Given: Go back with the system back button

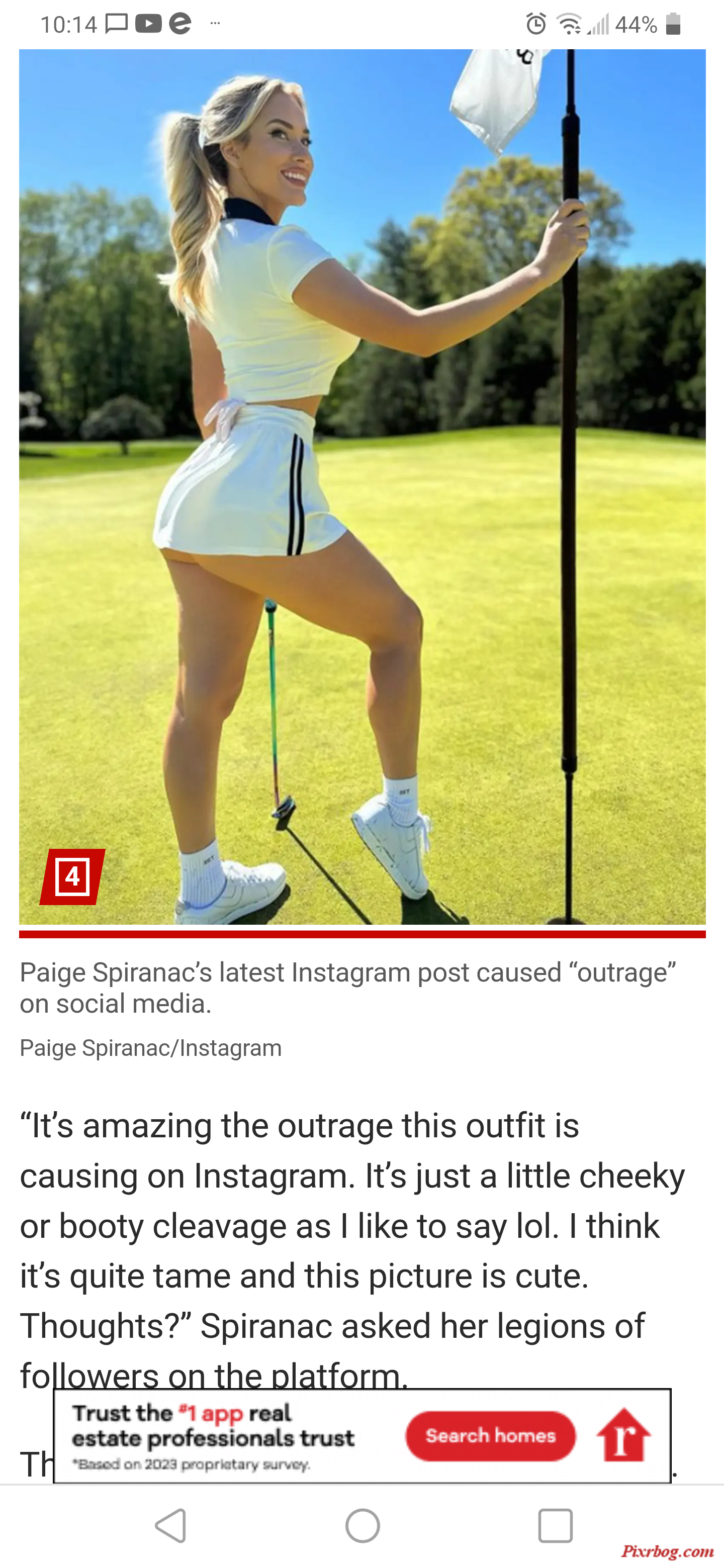Looking at the screenshot, I should coord(171,1525).
